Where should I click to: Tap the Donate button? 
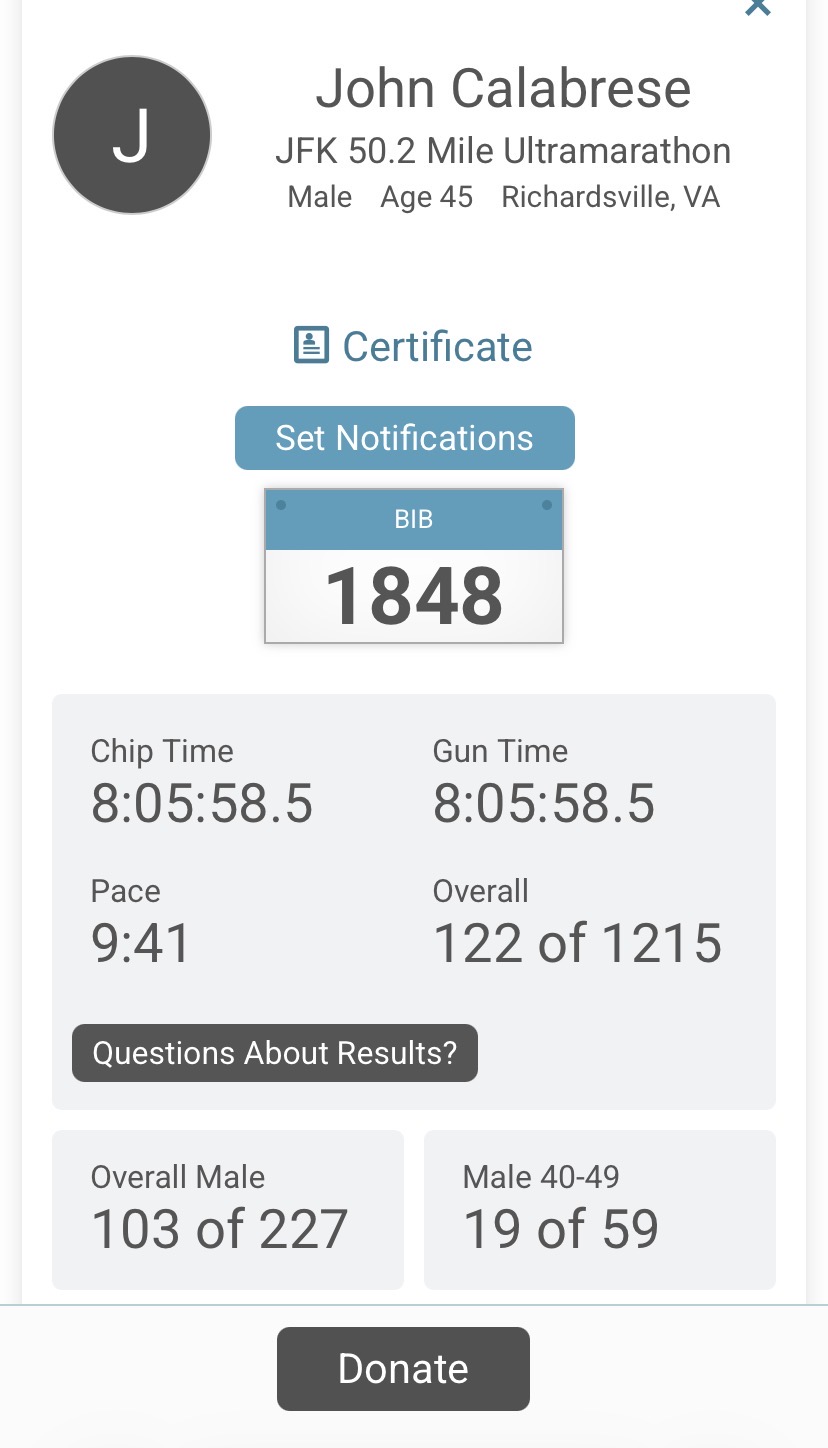[x=403, y=1369]
